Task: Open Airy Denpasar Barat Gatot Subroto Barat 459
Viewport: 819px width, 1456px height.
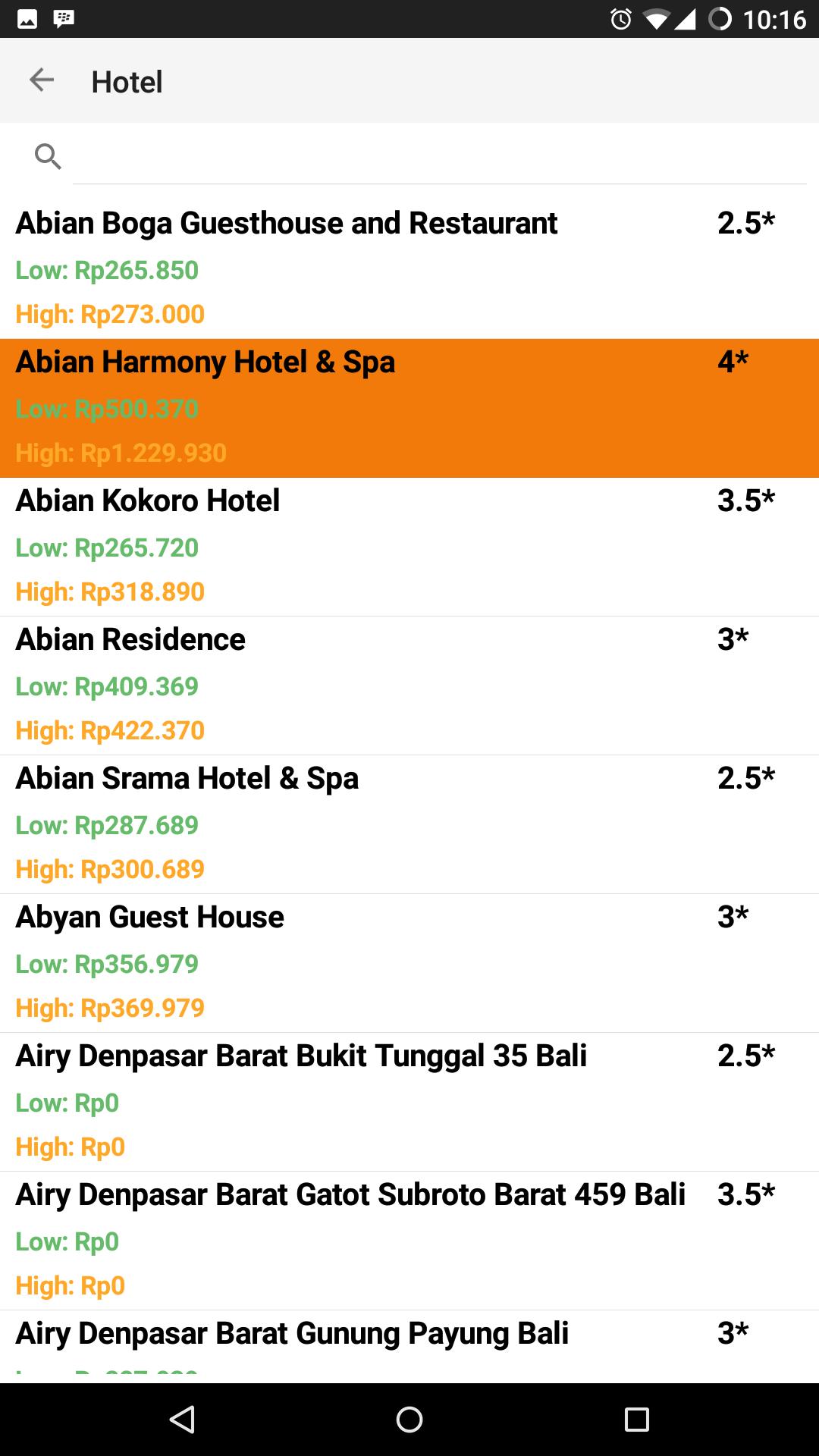Action: [x=409, y=1240]
